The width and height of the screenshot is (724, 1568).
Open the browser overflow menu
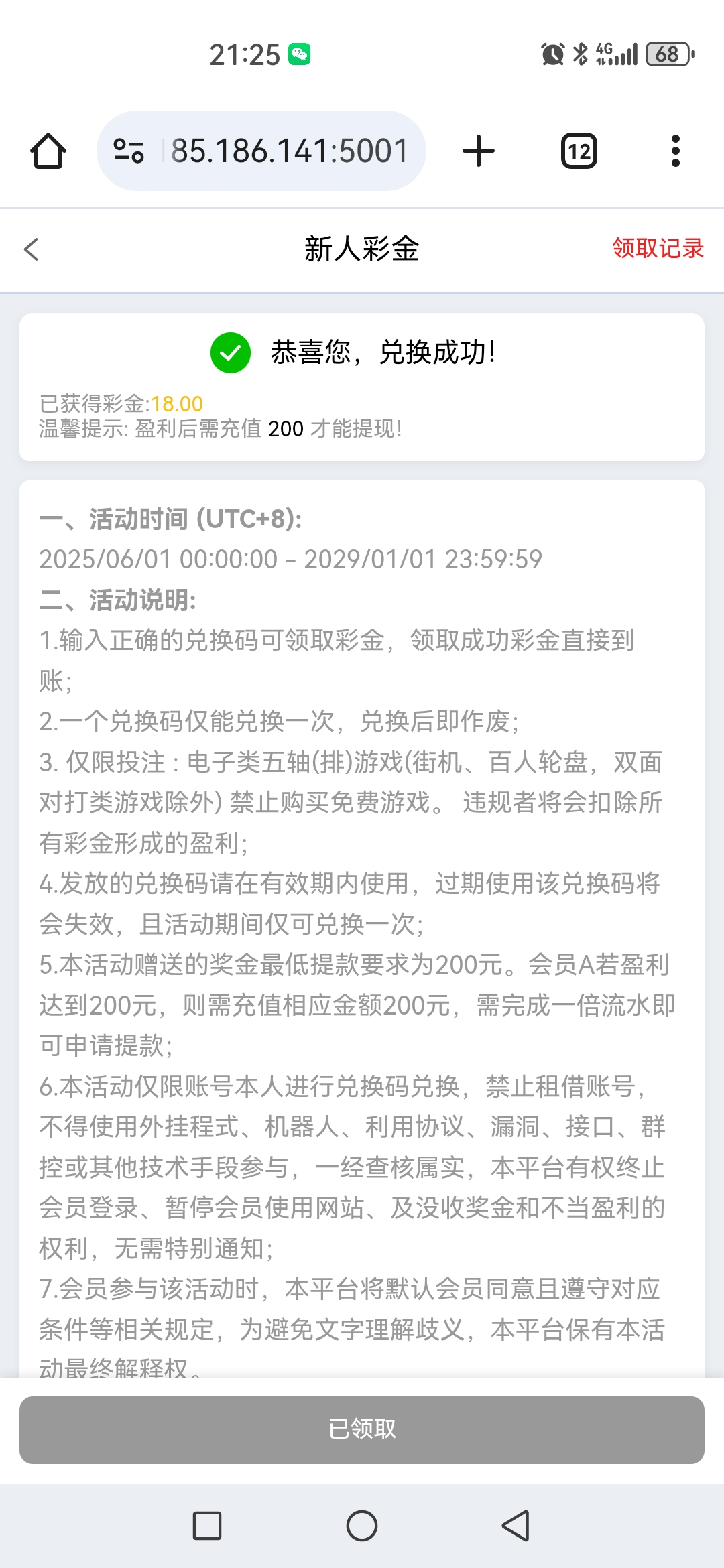coord(675,151)
